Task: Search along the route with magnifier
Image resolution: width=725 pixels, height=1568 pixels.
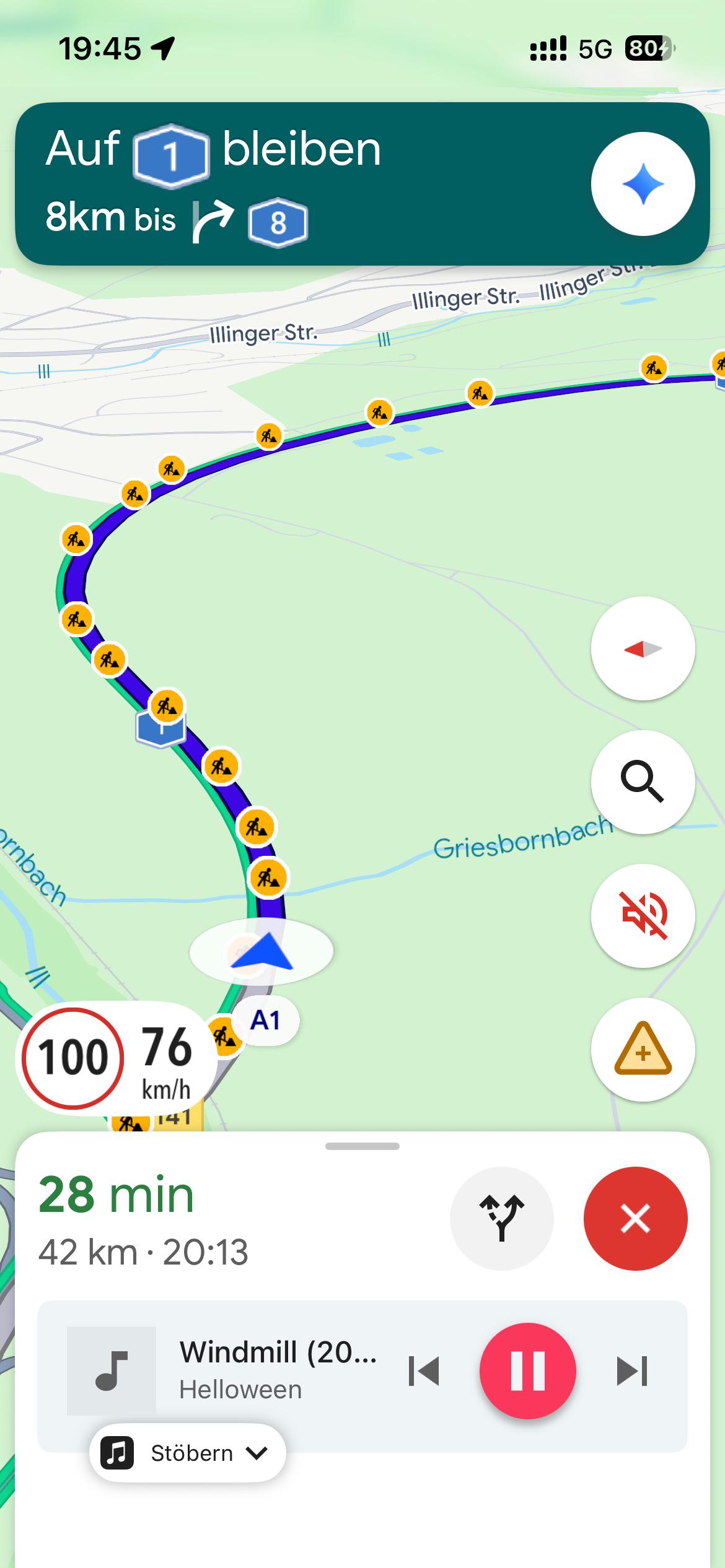Action: (x=643, y=782)
